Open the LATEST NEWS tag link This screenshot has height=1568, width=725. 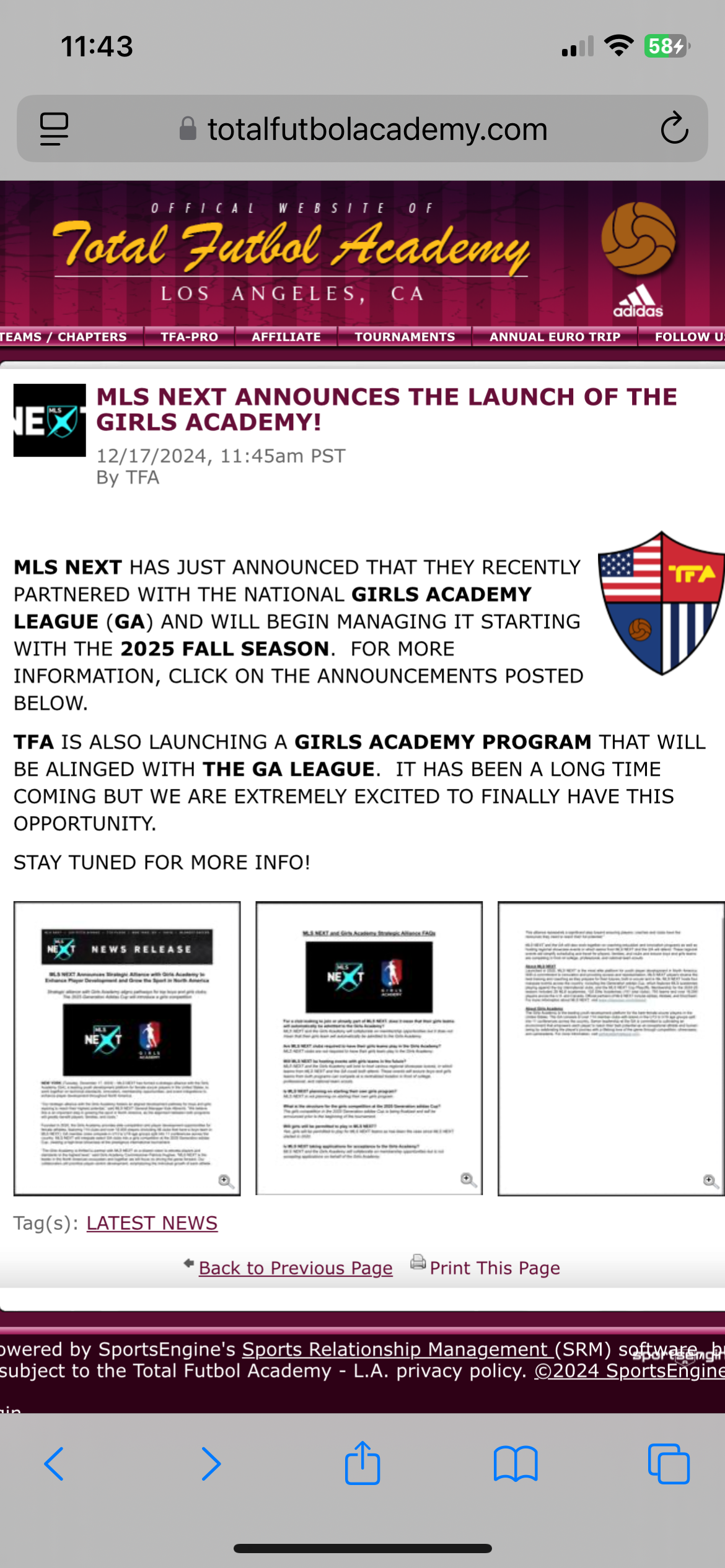[x=152, y=1223]
